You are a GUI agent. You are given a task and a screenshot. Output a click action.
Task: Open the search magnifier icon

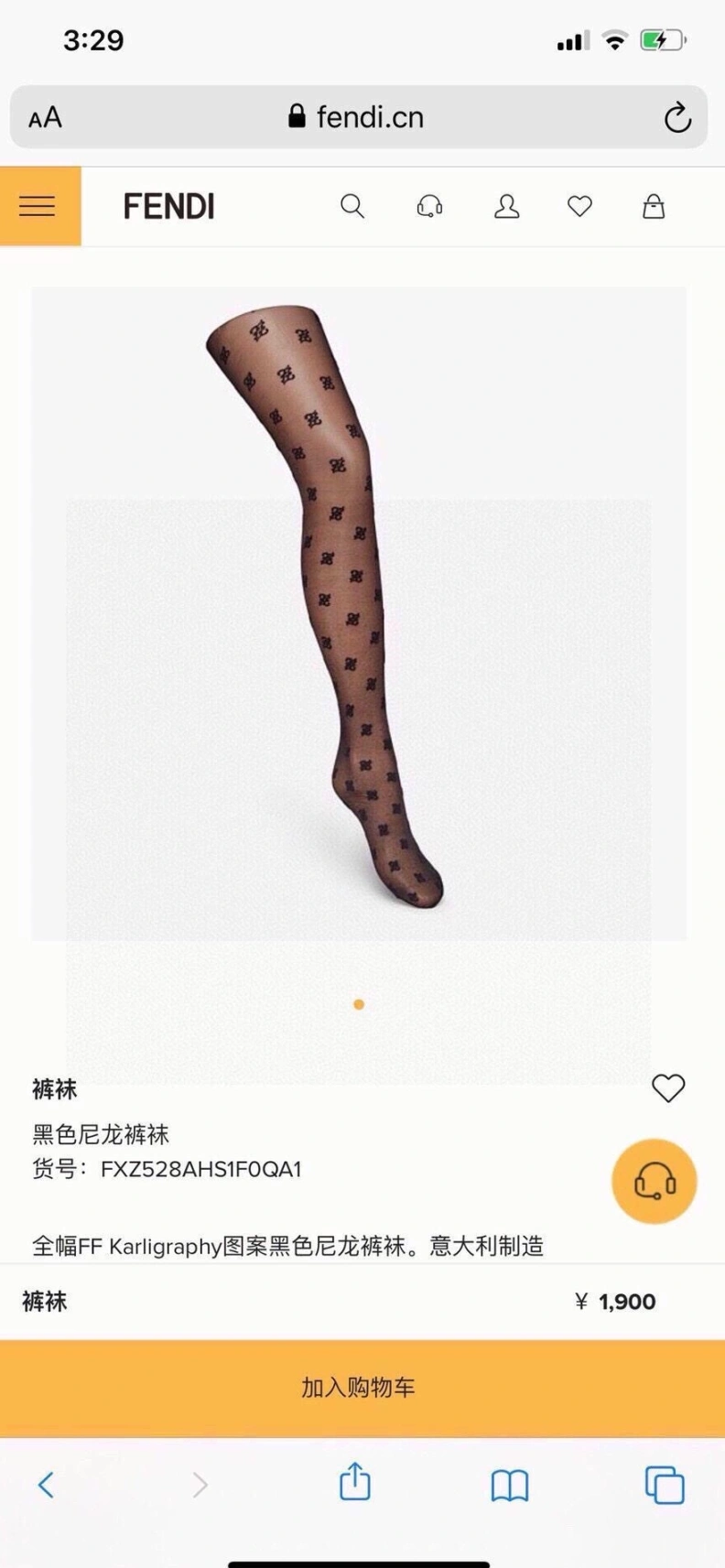[352, 206]
